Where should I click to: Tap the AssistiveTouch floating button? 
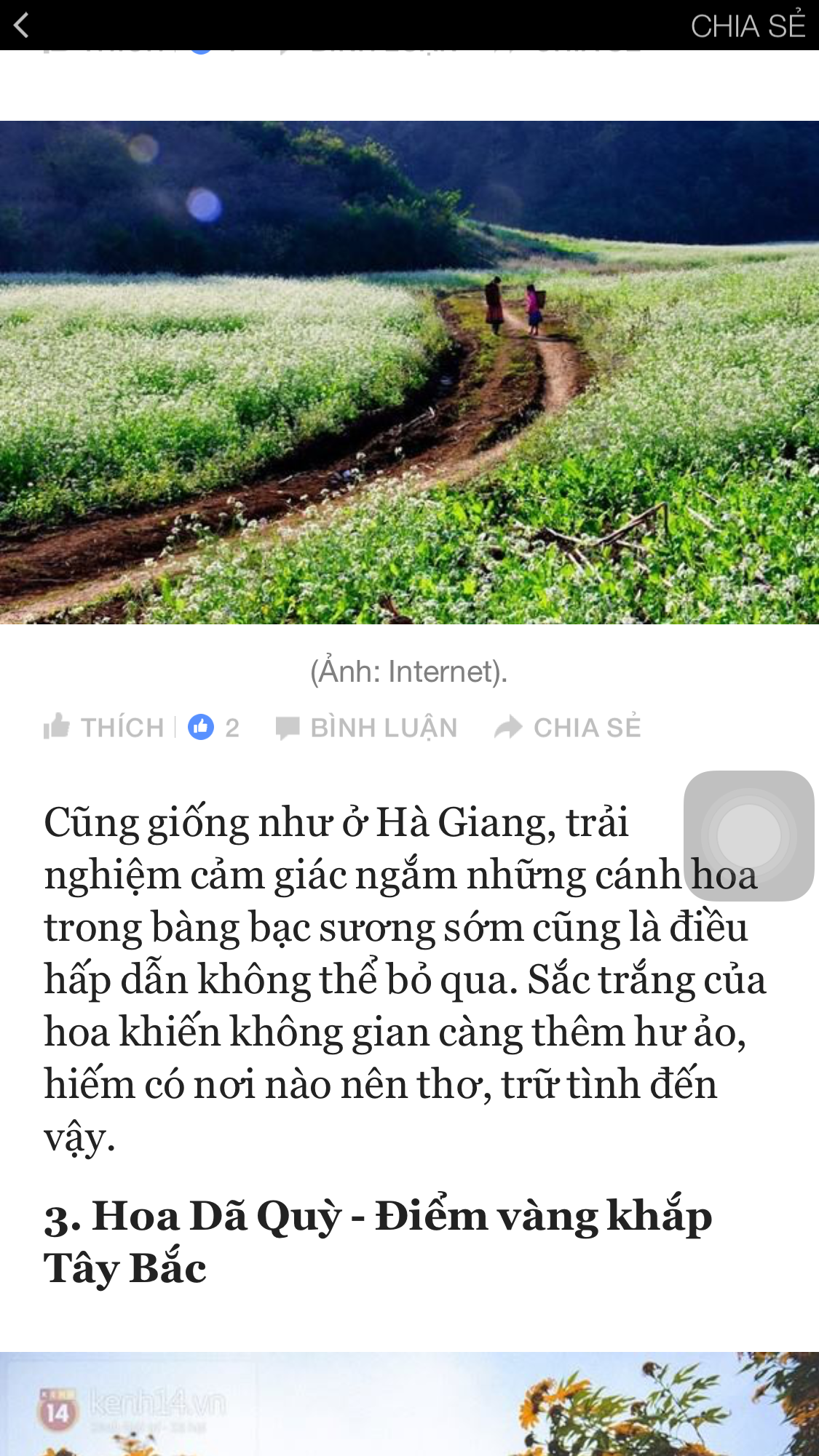tap(748, 835)
